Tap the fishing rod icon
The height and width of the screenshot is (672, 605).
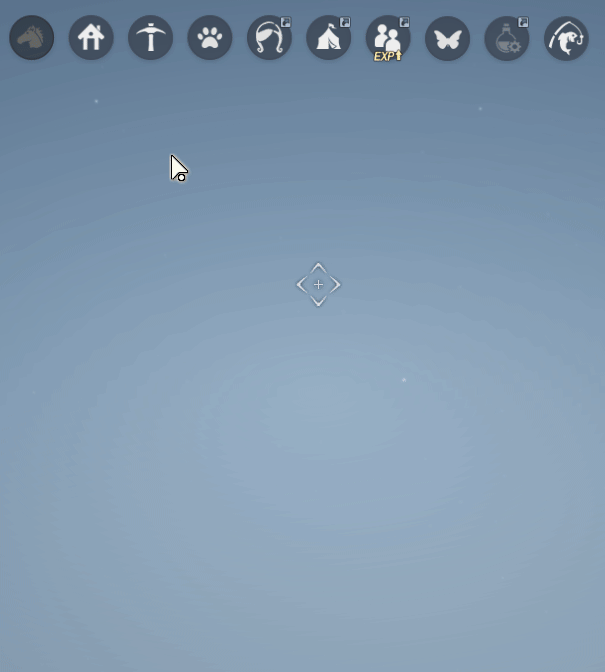coord(566,38)
